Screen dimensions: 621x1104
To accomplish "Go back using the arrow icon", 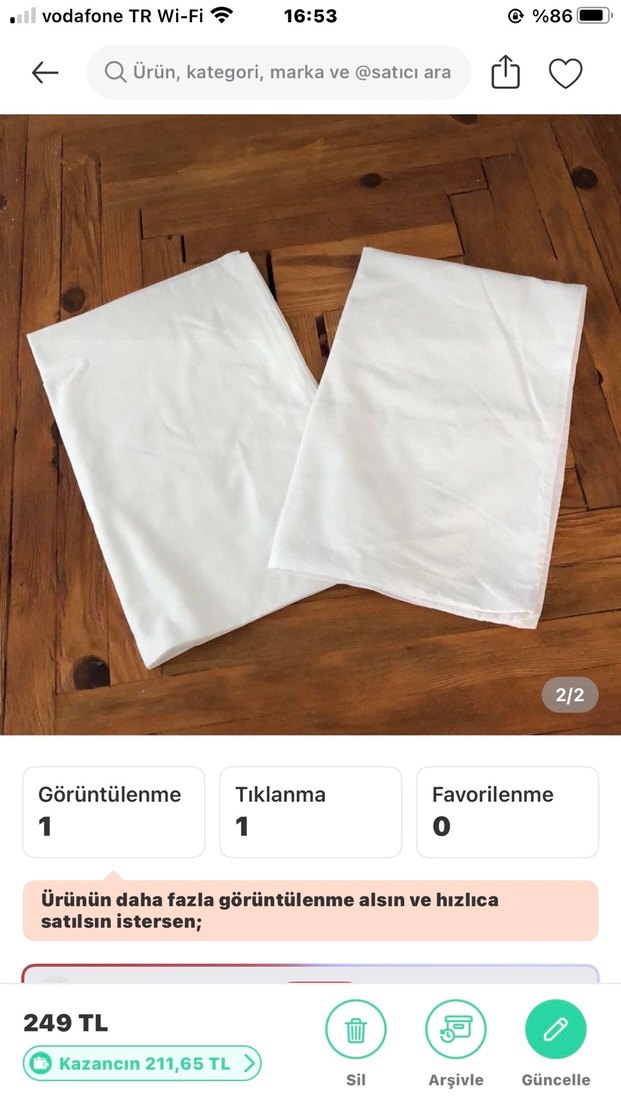I will tap(45, 73).
